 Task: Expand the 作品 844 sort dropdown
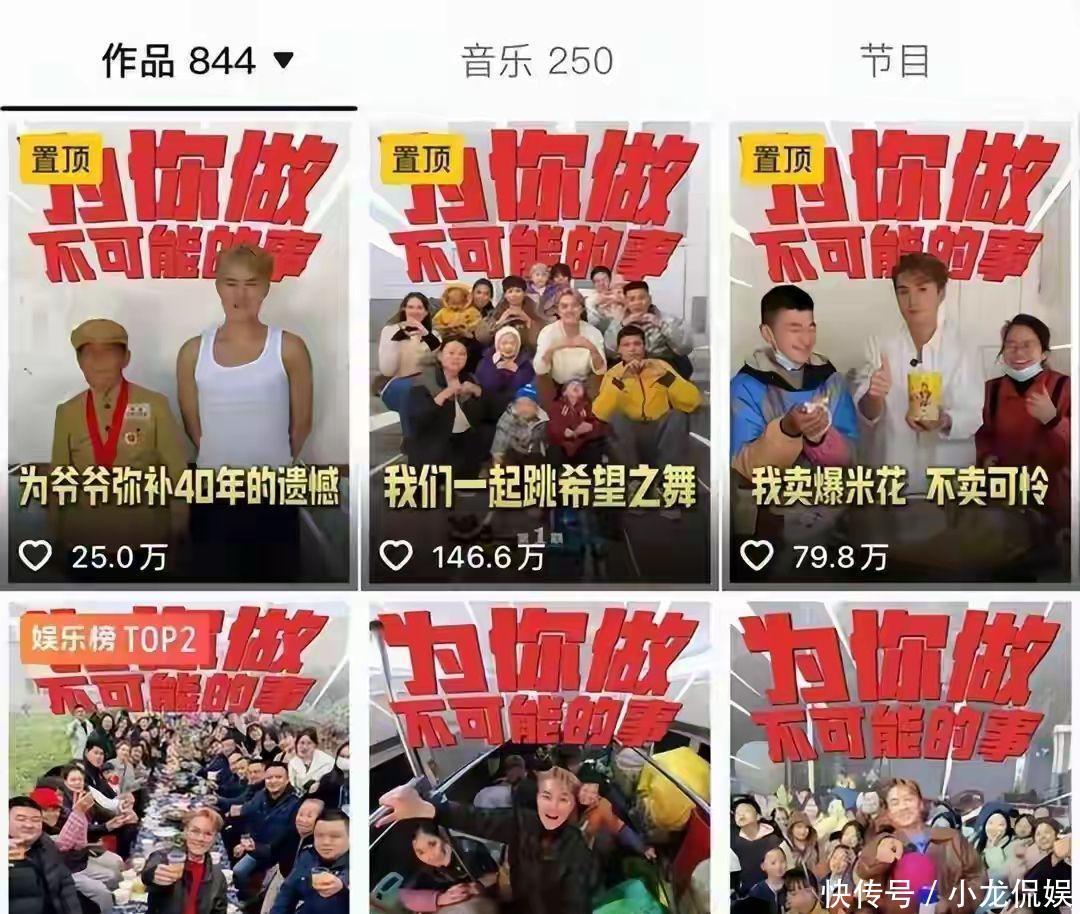click(x=283, y=61)
